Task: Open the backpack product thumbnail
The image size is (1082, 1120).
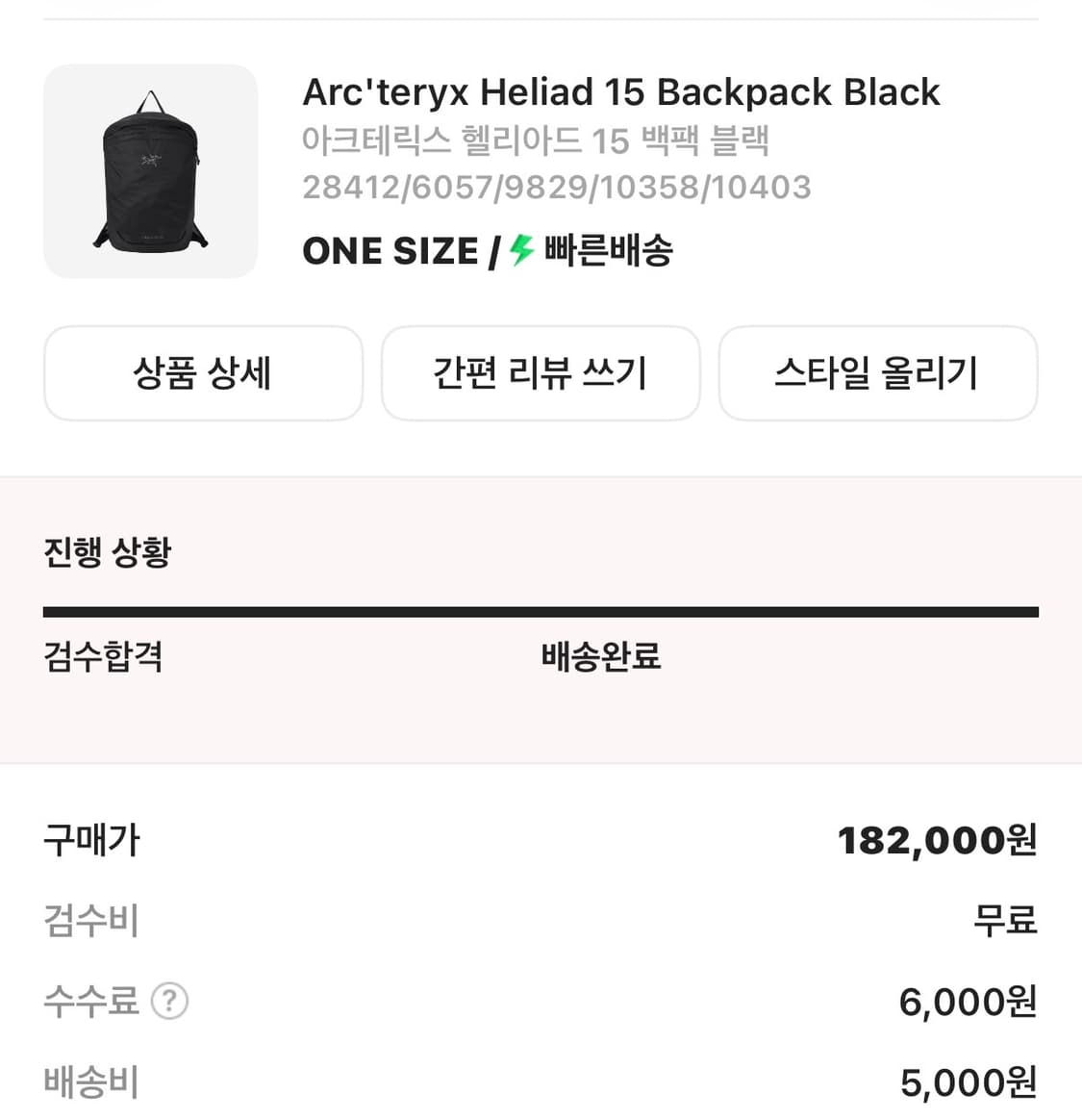Action: click(x=151, y=170)
